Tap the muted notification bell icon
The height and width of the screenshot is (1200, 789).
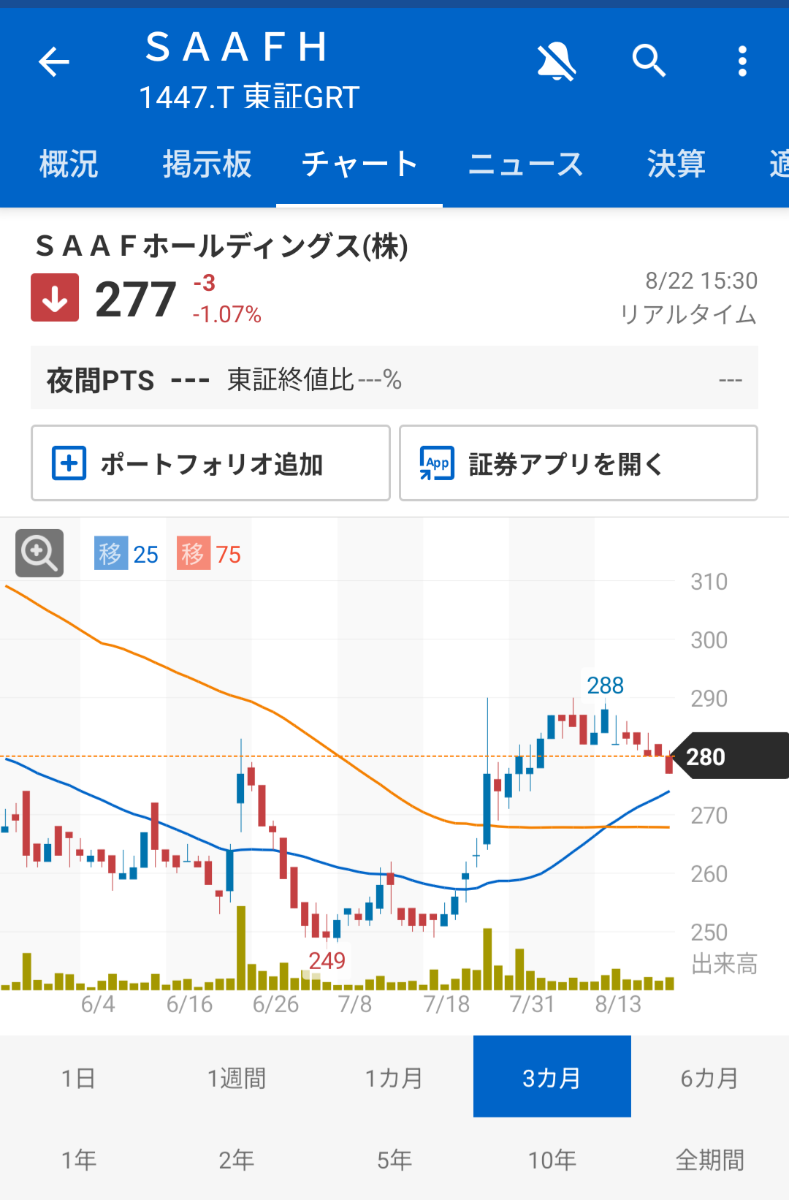coord(556,62)
